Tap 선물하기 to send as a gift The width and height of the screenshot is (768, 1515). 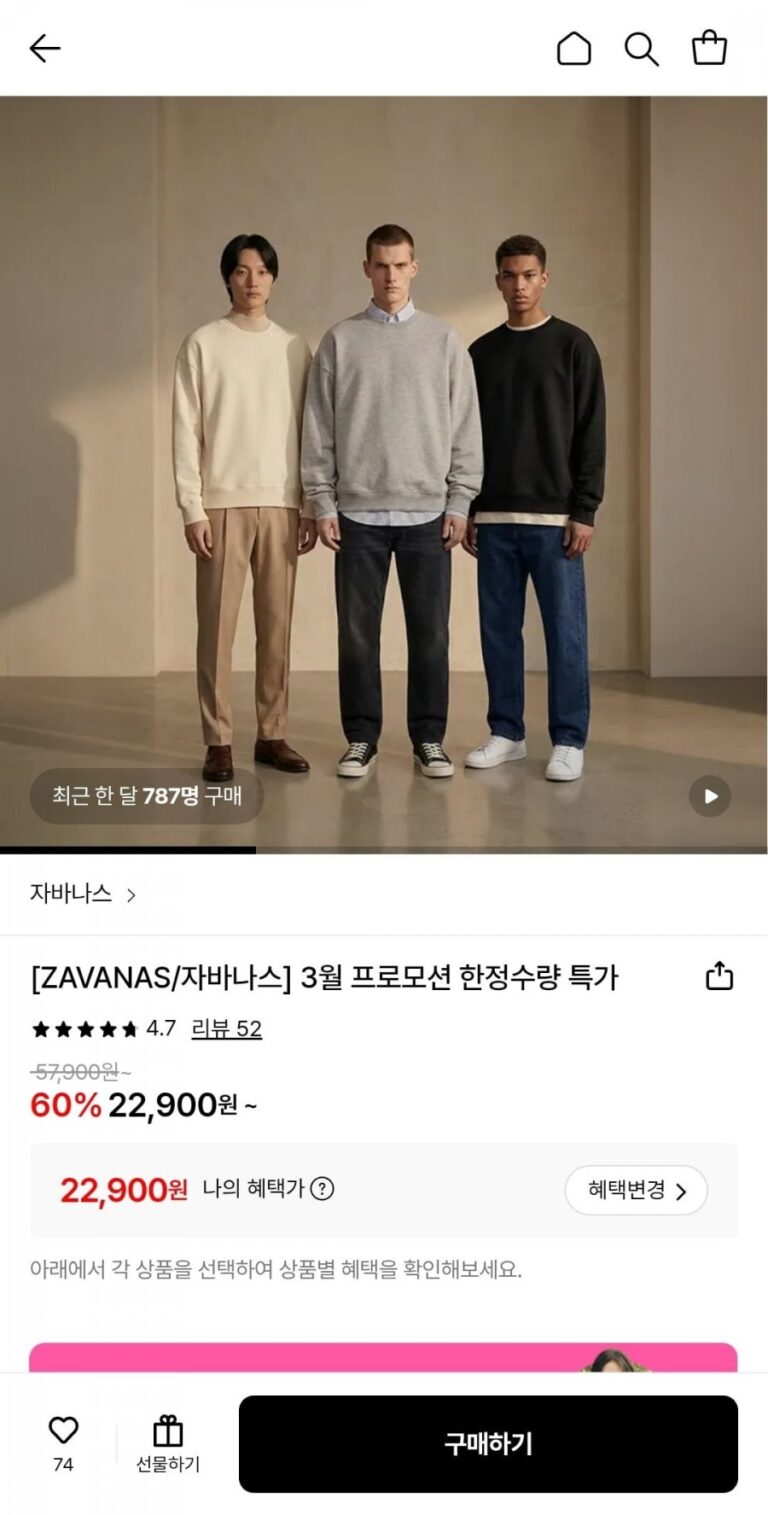(x=168, y=1444)
